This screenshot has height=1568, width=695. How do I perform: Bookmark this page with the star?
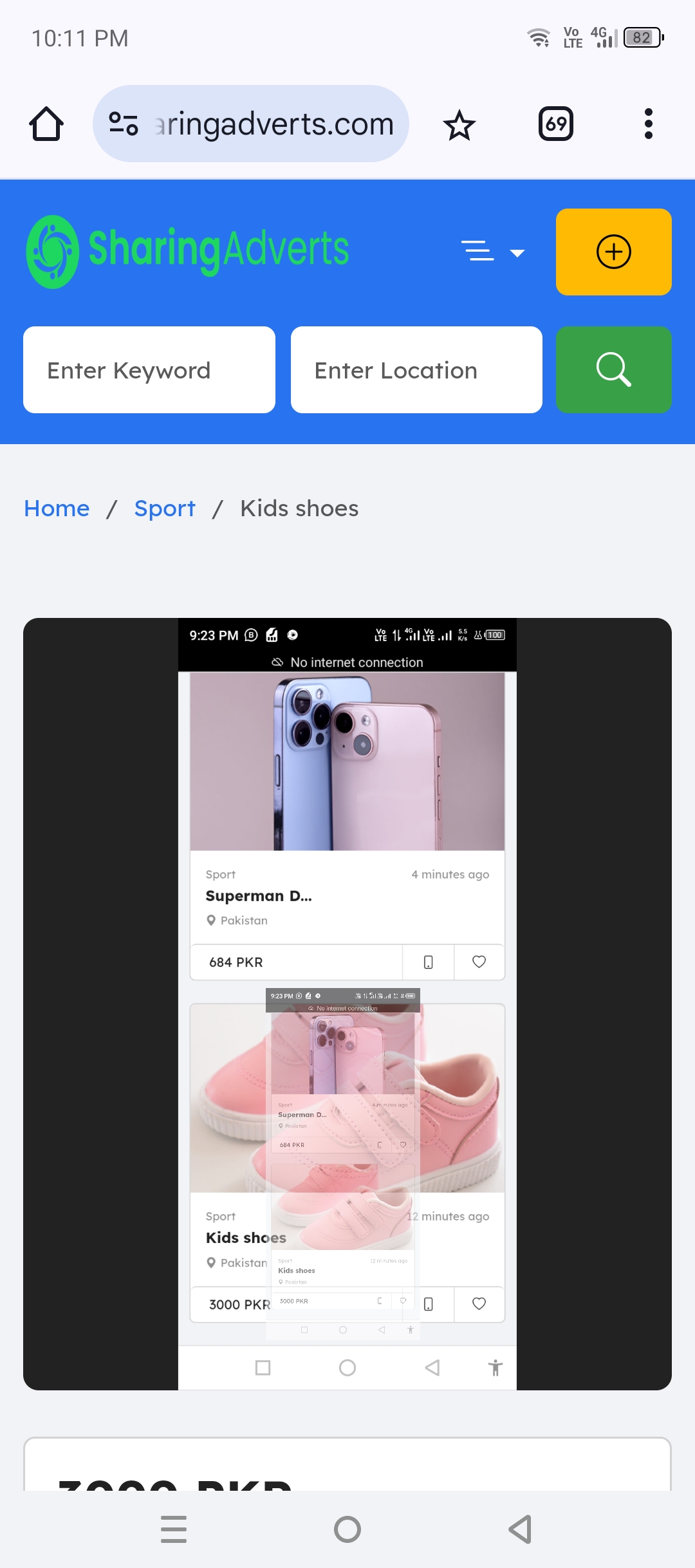click(x=459, y=124)
